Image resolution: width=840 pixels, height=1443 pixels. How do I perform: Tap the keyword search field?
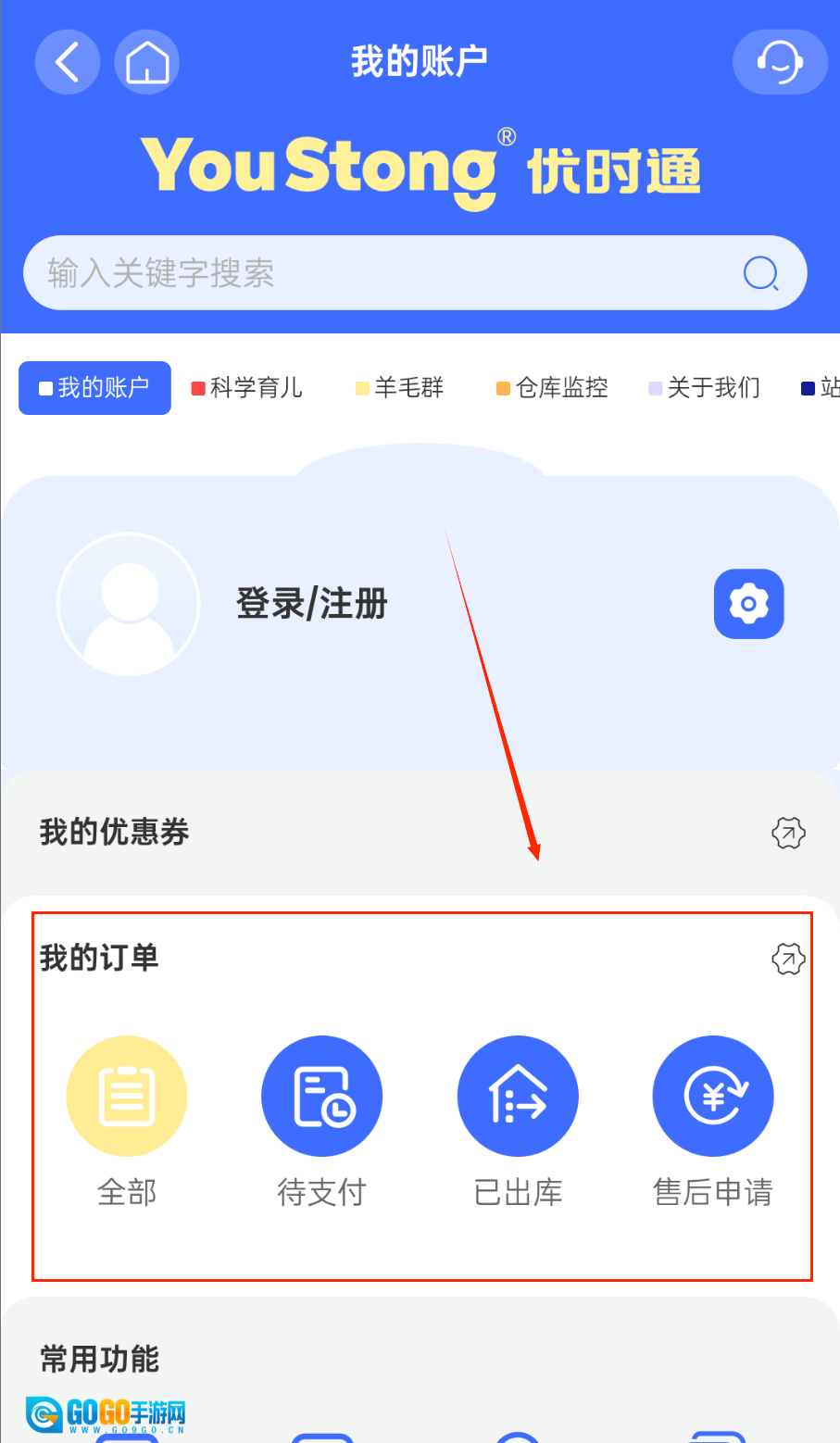(x=370, y=273)
